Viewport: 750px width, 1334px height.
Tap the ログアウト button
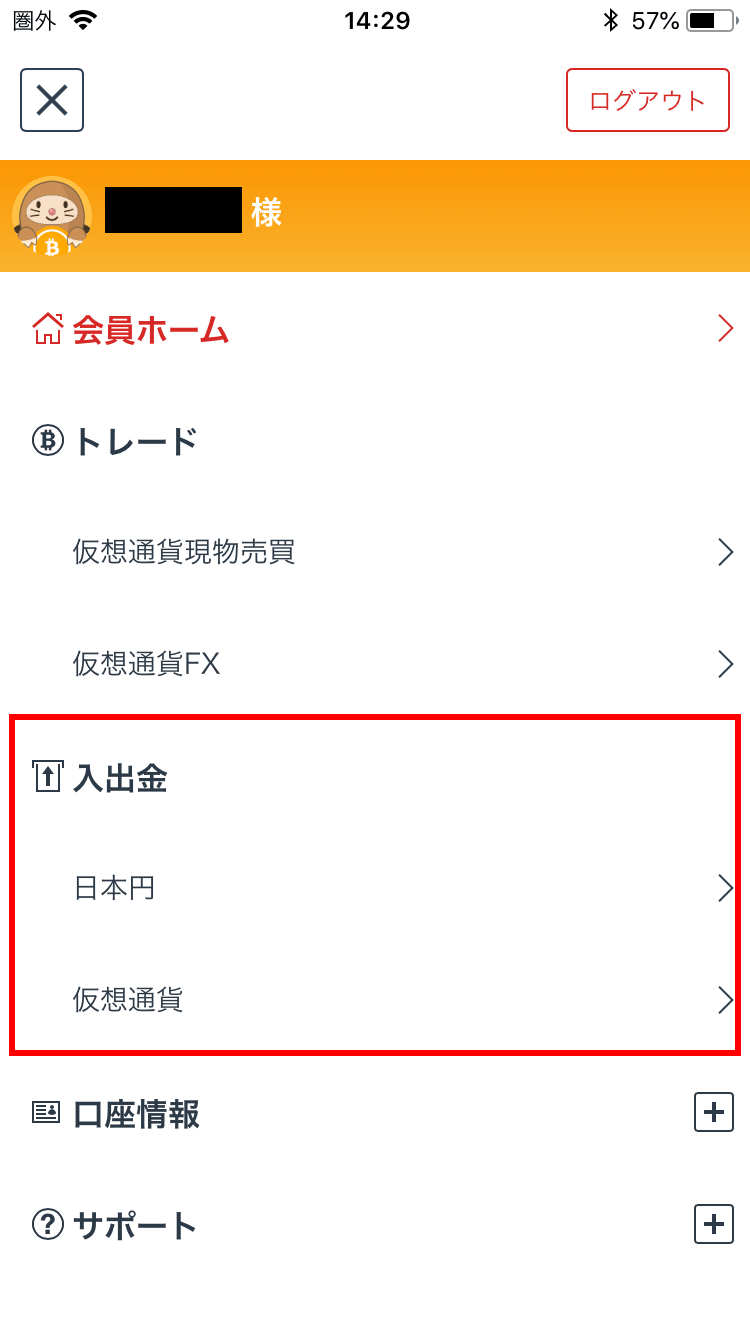coord(648,100)
